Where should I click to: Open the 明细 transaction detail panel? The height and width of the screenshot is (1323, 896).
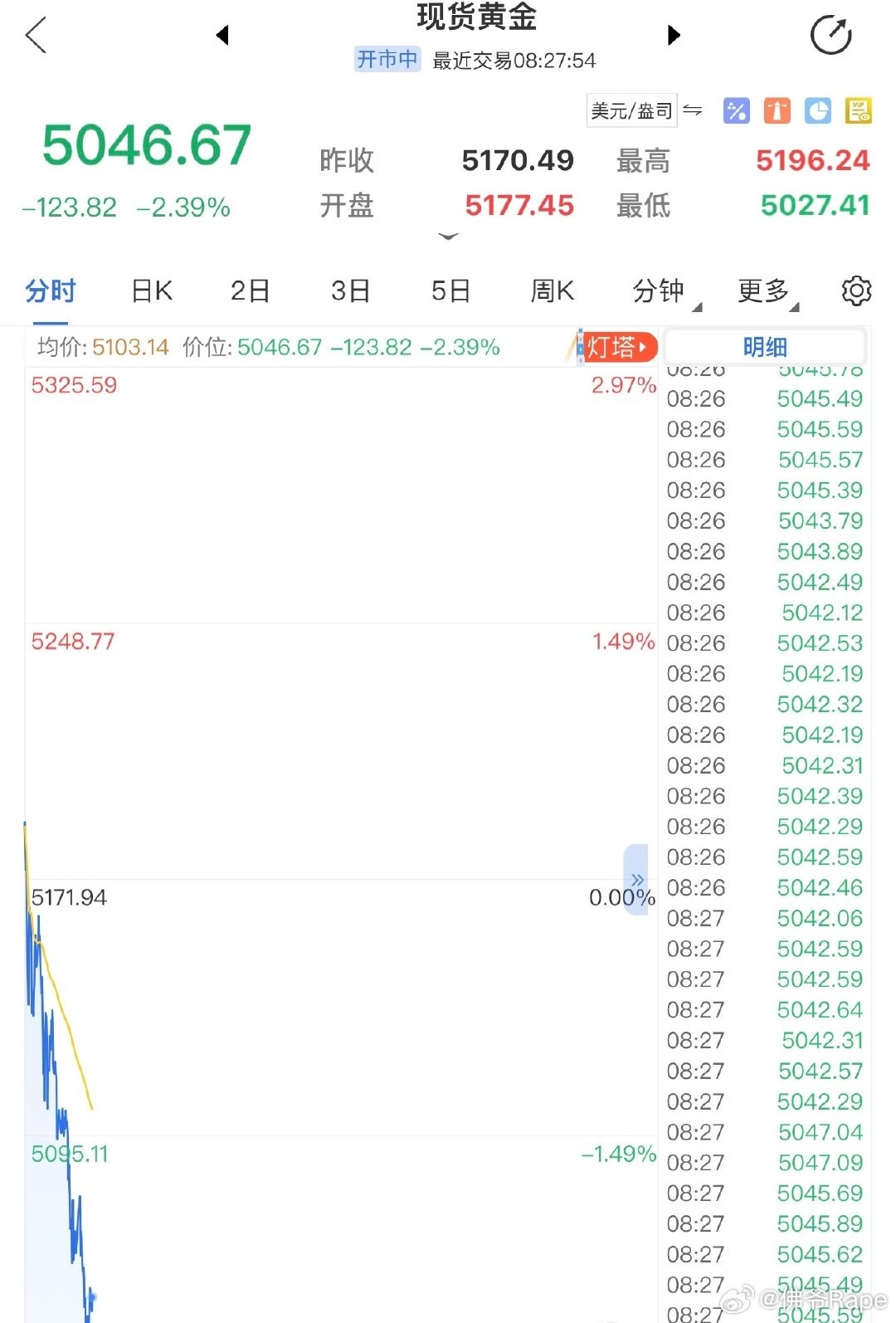[765, 347]
